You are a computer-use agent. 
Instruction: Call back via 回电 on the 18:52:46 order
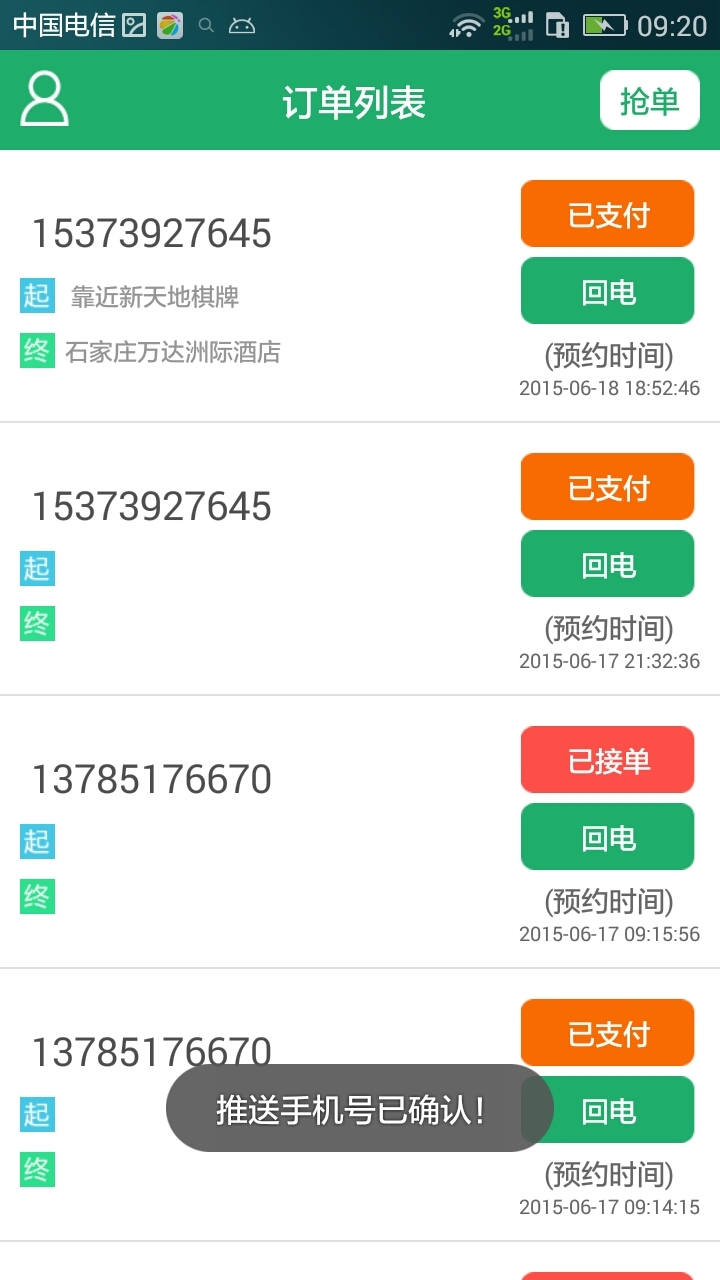tap(607, 291)
